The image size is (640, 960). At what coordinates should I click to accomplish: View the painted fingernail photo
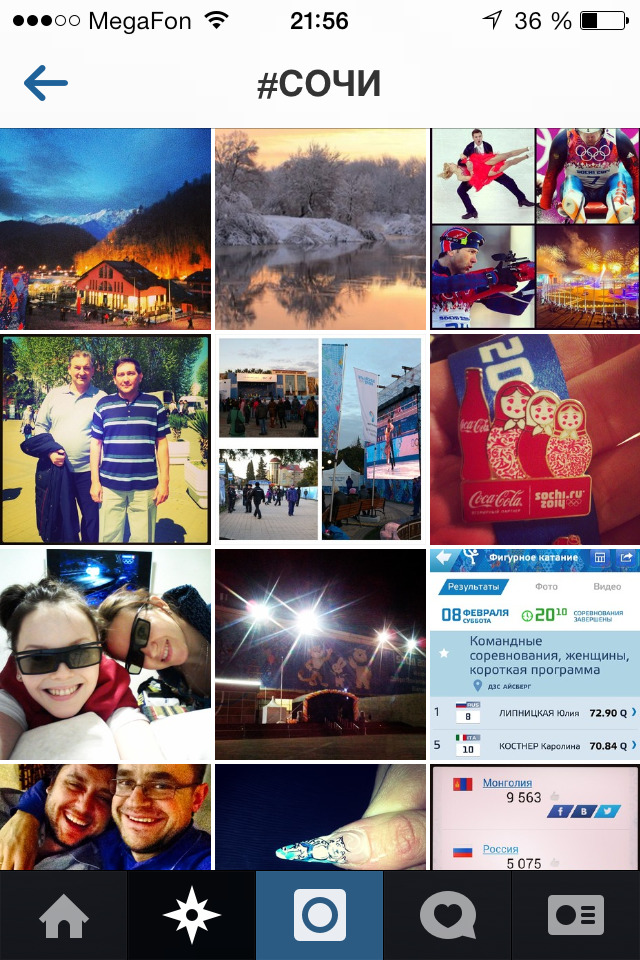pos(320,816)
